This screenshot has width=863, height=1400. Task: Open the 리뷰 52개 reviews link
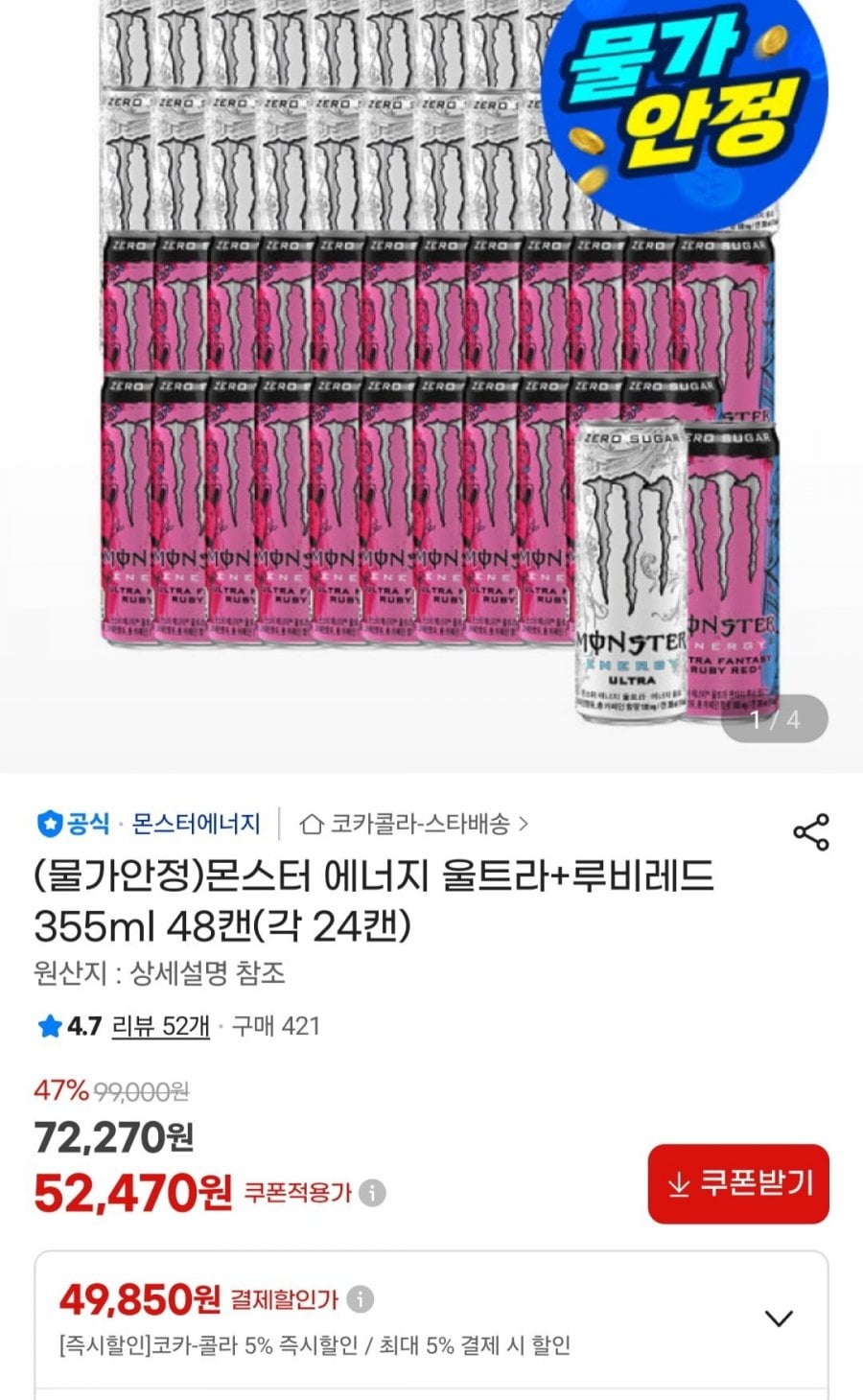pos(160,1026)
